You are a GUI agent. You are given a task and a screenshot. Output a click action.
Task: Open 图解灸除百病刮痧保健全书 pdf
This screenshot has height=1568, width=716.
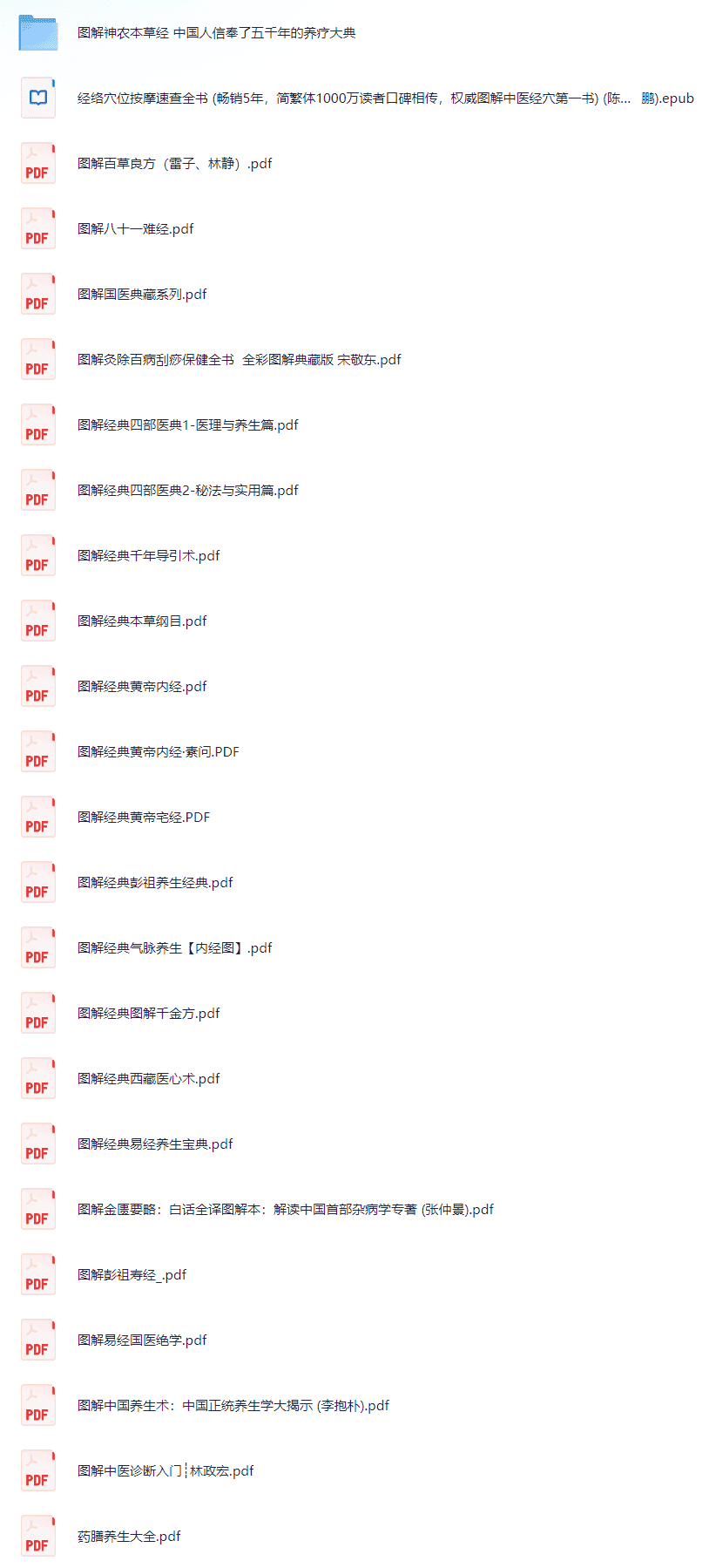[x=239, y=360]
